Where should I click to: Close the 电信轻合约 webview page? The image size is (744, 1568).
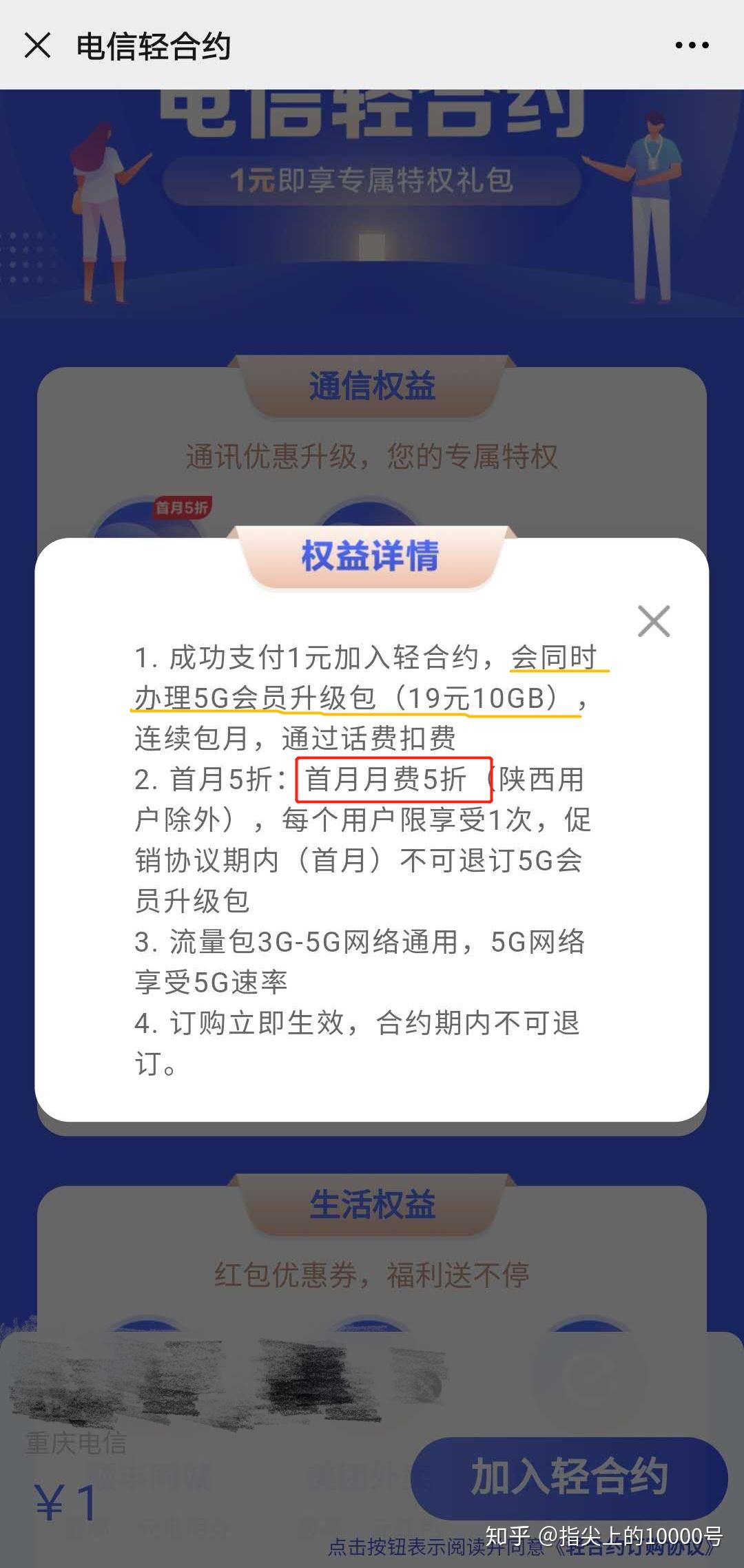pyautogui.click(x=37, y=45)
